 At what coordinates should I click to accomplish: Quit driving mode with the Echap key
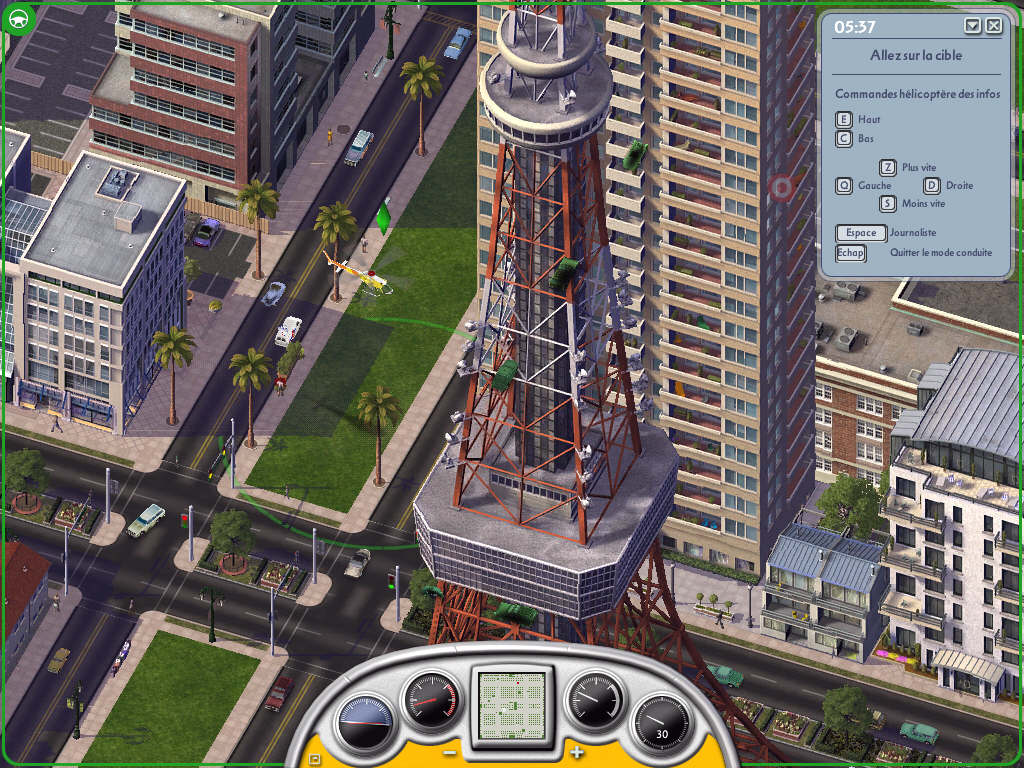851,253
